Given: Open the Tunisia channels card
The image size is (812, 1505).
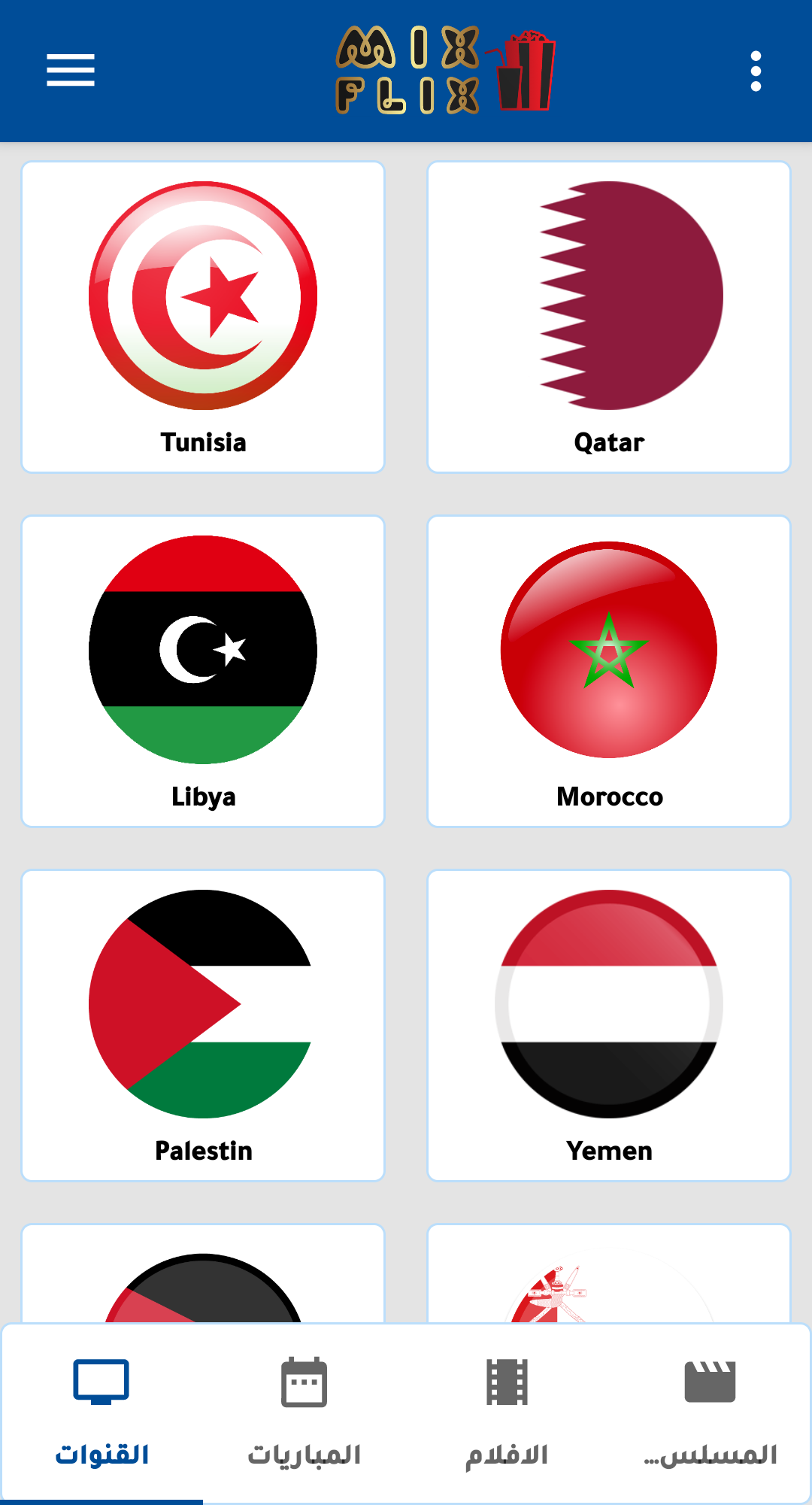Looking at the screenshot, I should click(203, 317).
